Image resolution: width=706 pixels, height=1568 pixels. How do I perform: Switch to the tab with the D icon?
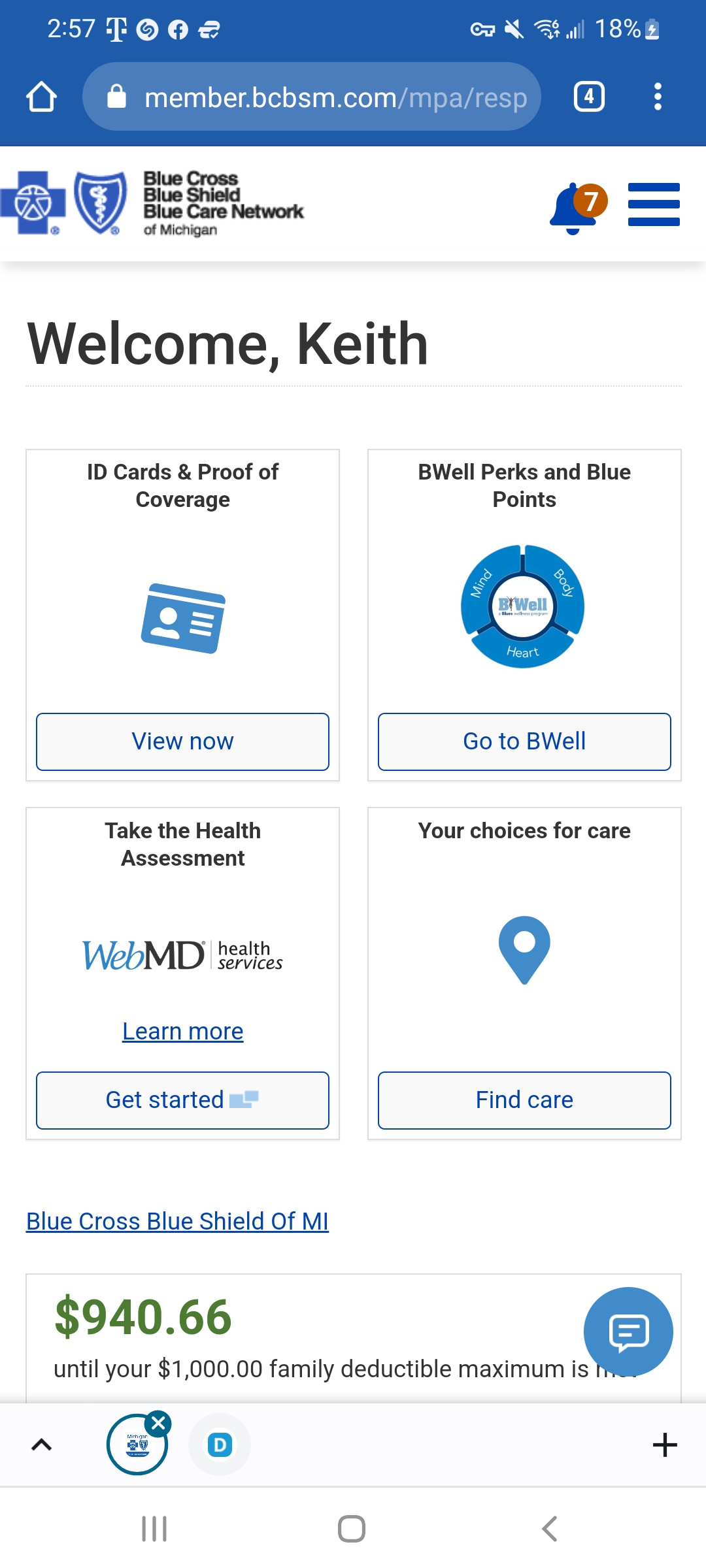pyautogui.click(x=220, y=1445)
